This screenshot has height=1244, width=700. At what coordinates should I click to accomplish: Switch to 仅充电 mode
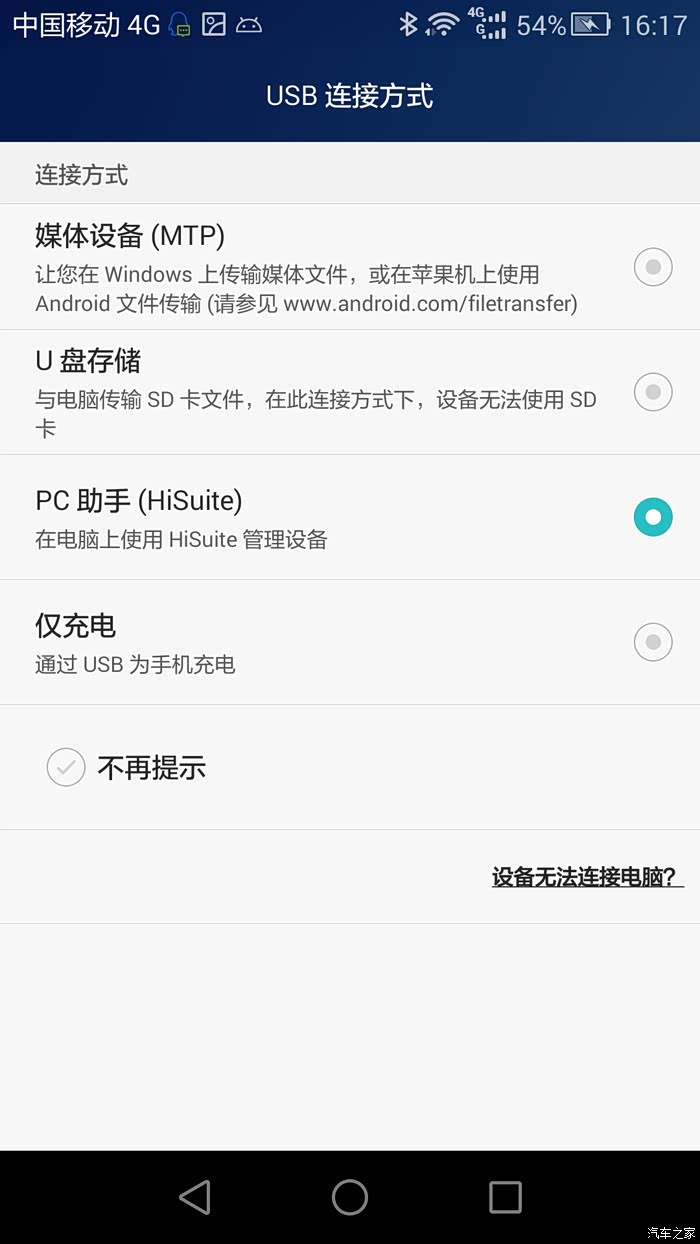point(652,642)
